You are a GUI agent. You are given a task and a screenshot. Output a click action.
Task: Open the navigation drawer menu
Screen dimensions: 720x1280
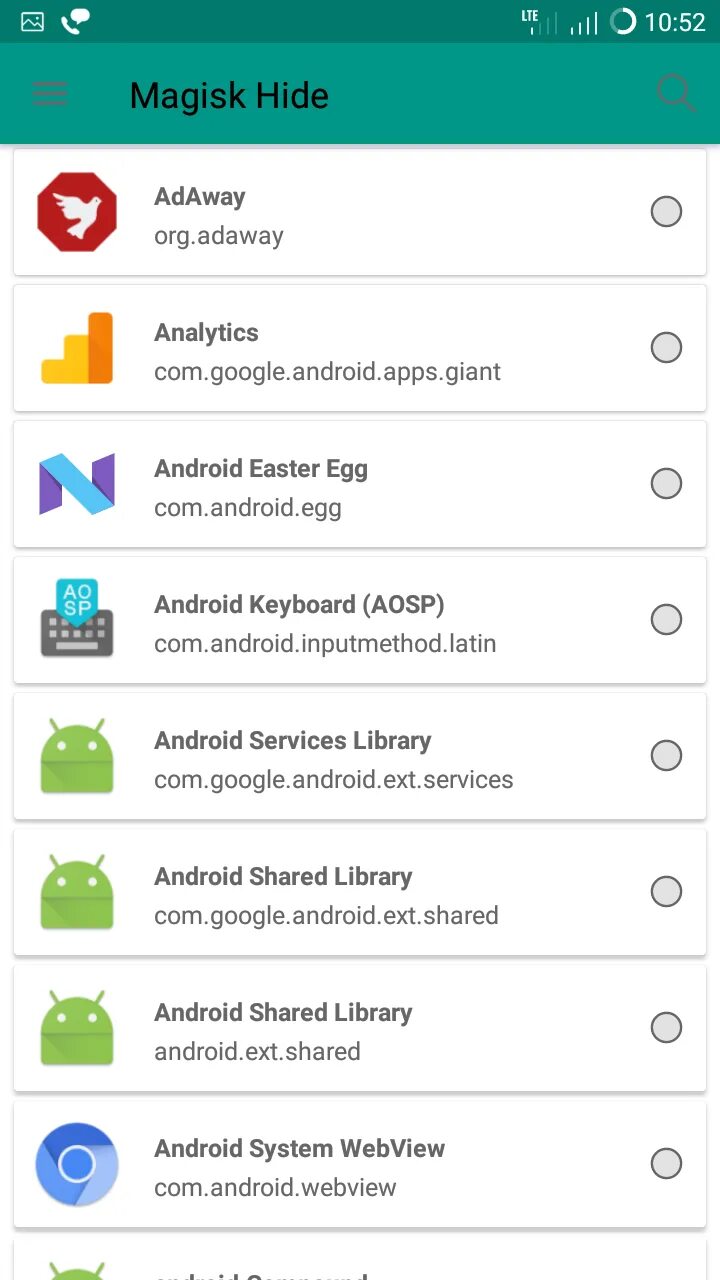pos(50,95)
